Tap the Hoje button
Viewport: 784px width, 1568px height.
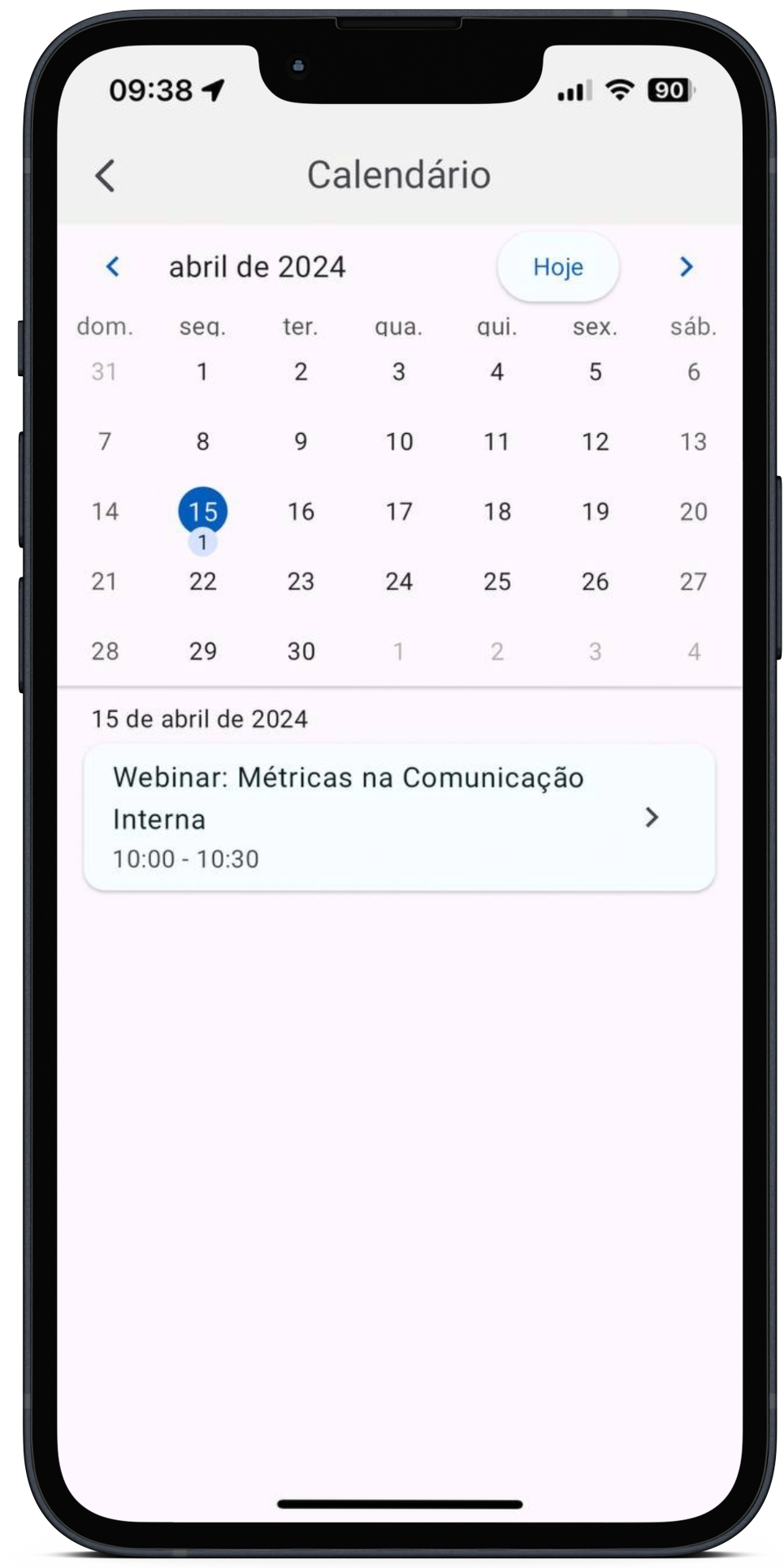click(558, 266)
